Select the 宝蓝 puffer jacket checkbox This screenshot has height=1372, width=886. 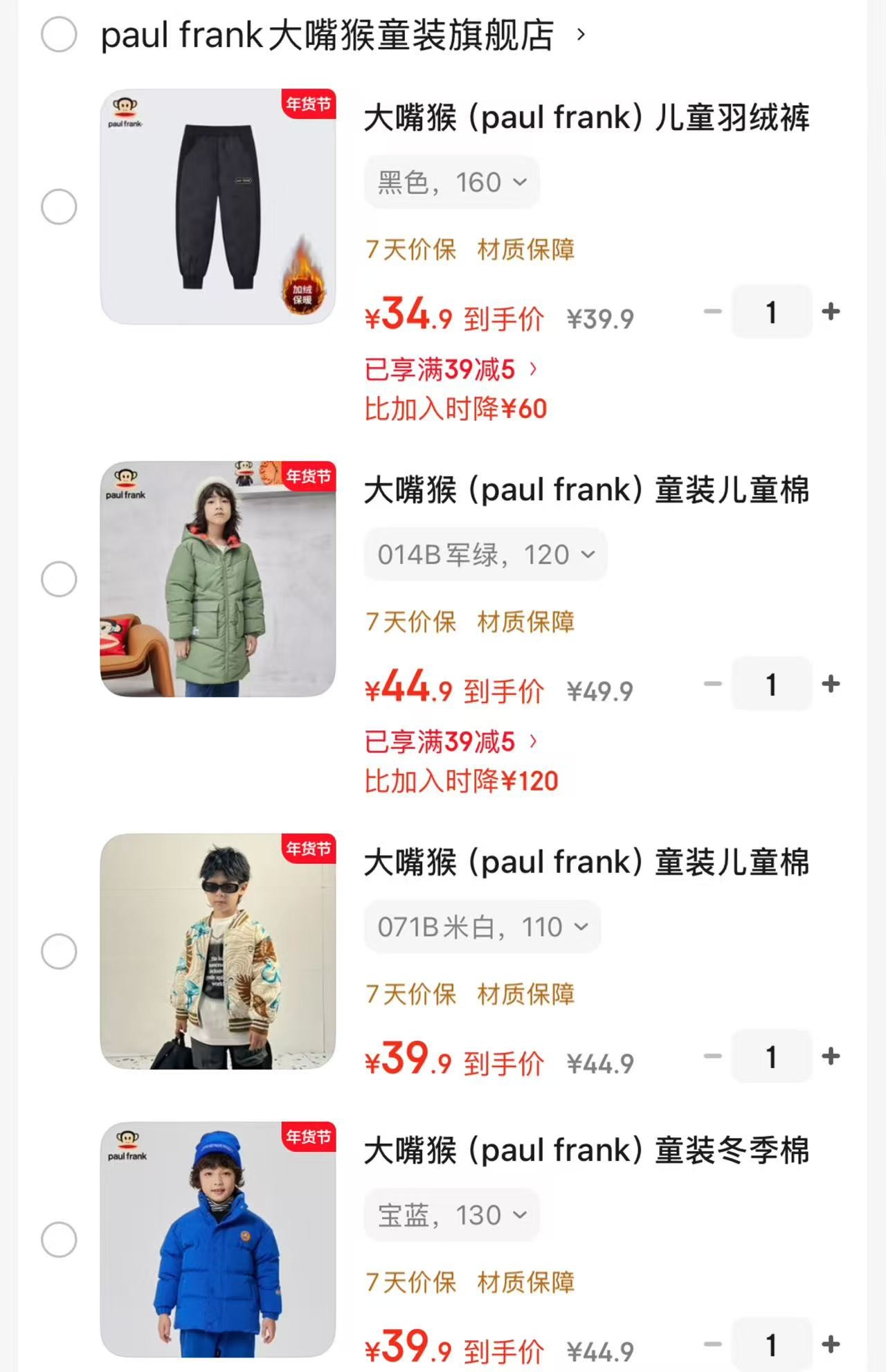(x=59, y=1239)
